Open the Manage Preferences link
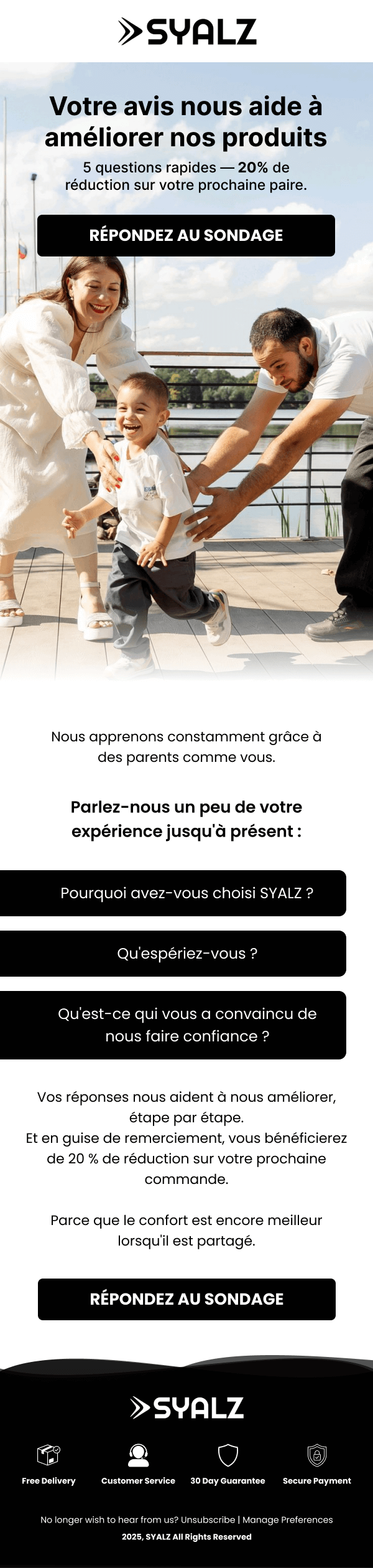 click(x=288, y=1519)
